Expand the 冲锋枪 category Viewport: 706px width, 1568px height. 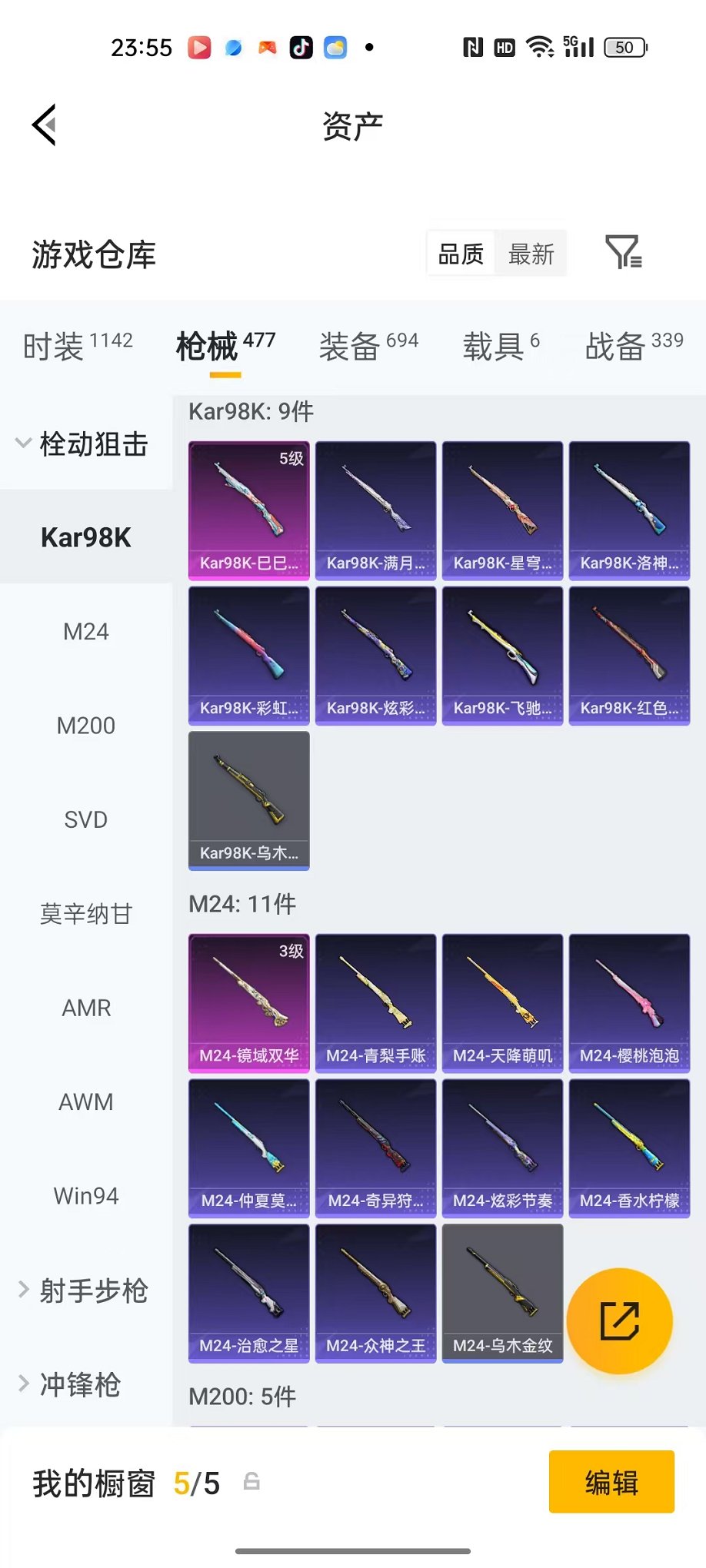(69, 1384)
